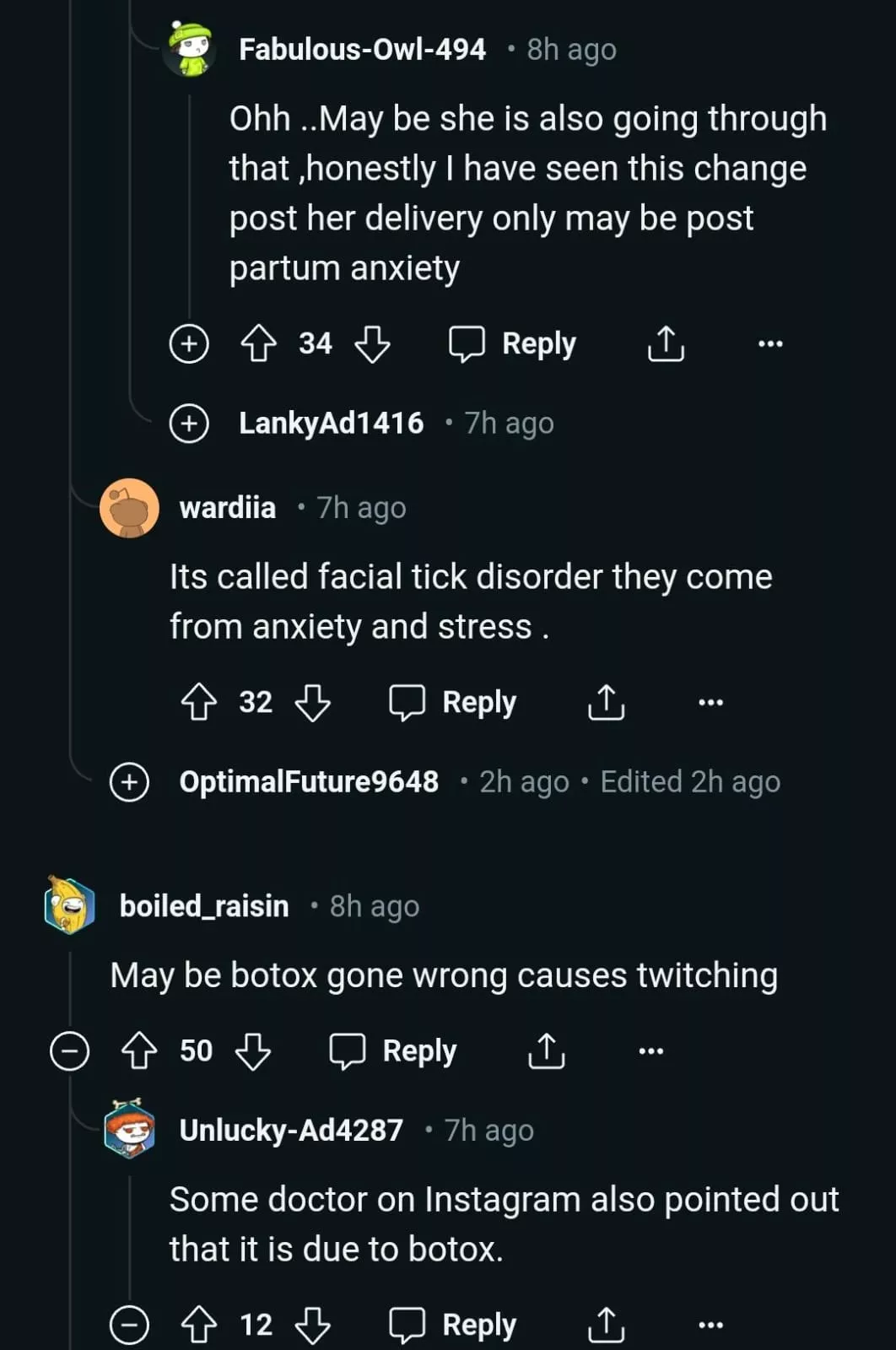The height and width of the screenshot is (1350, 896).
Task: Downvote Fabulous-Owl-494's comment
Action: 372,343
